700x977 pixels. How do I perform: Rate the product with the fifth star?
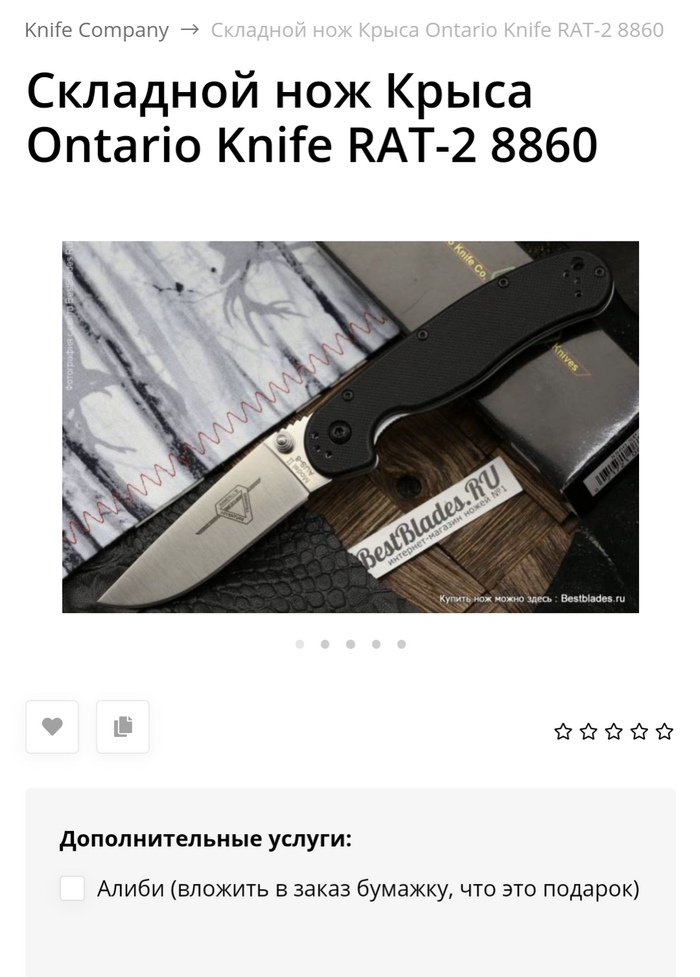(664, 732)
